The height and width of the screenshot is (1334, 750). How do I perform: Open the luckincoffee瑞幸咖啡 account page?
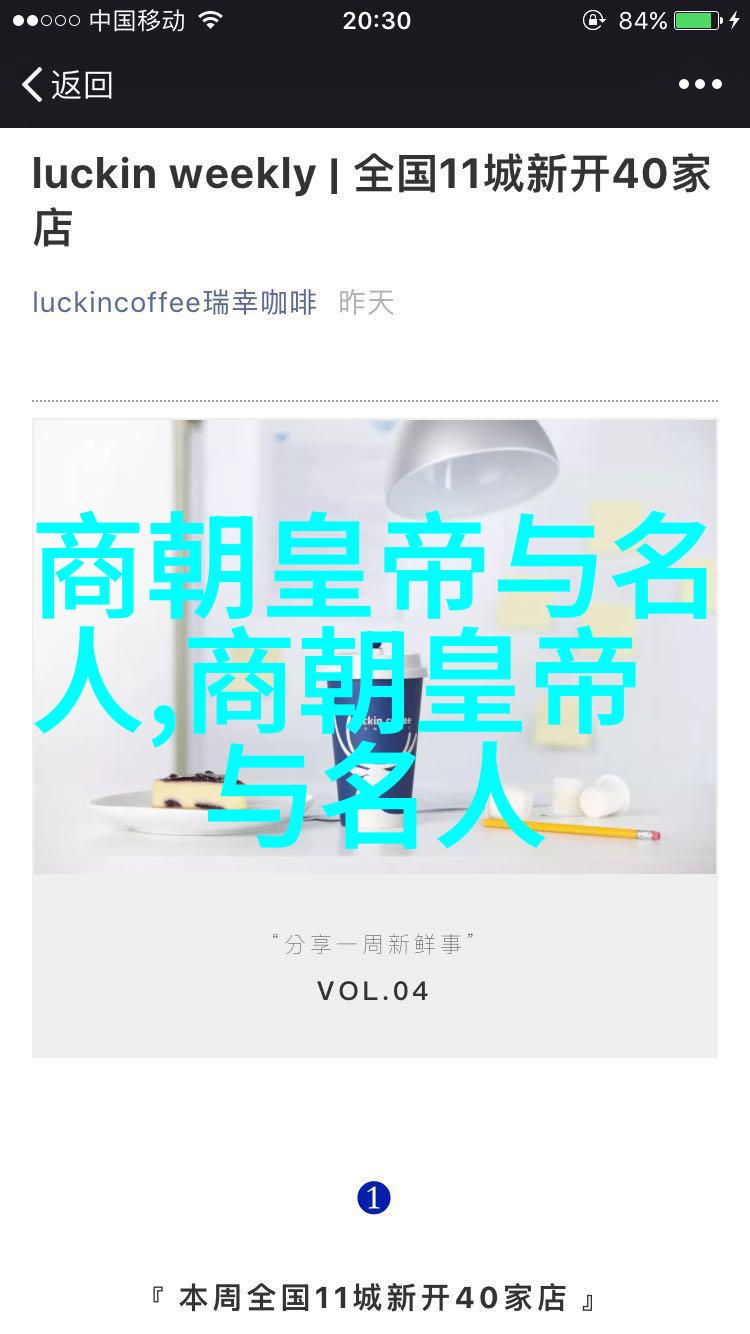(174, 302)
